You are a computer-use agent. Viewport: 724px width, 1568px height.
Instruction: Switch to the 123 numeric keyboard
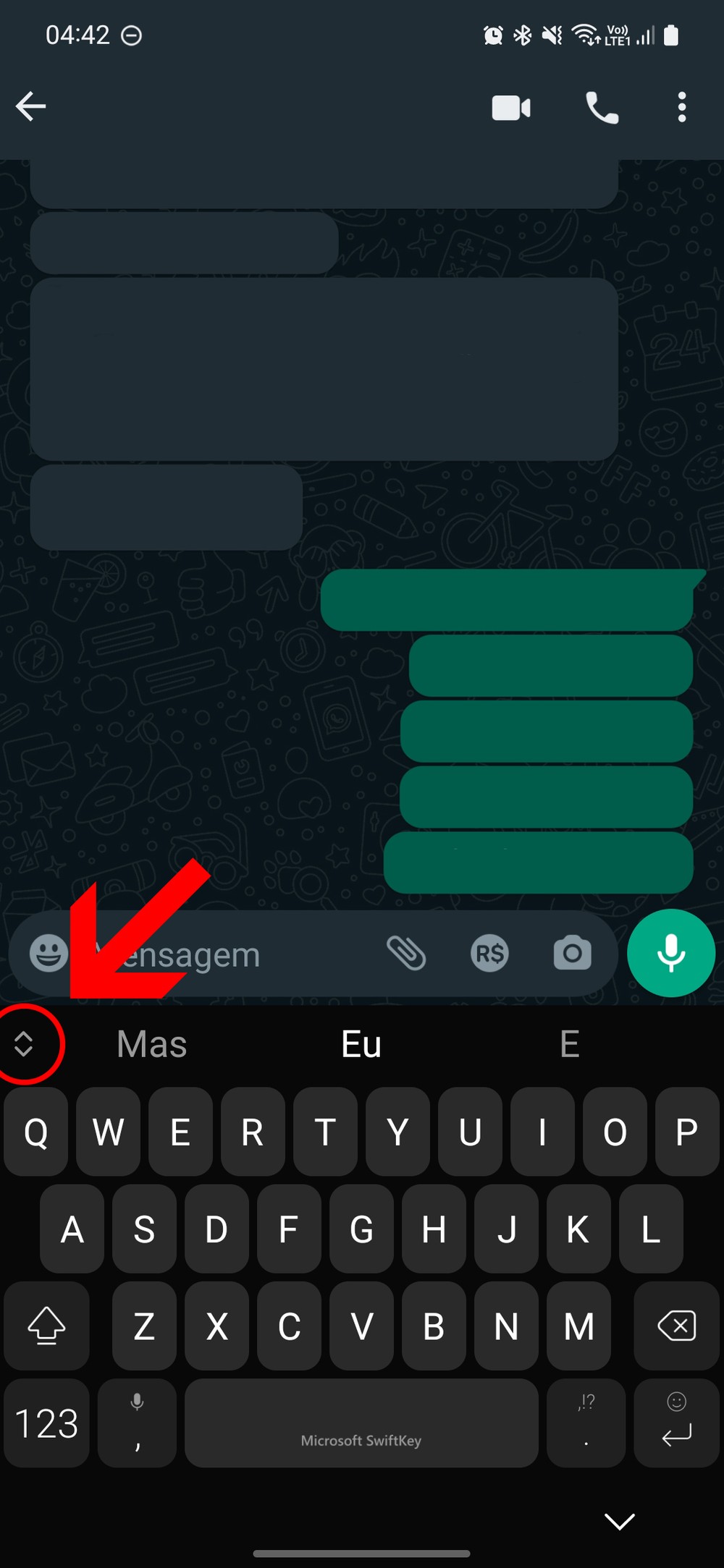tap(46, 1423)
